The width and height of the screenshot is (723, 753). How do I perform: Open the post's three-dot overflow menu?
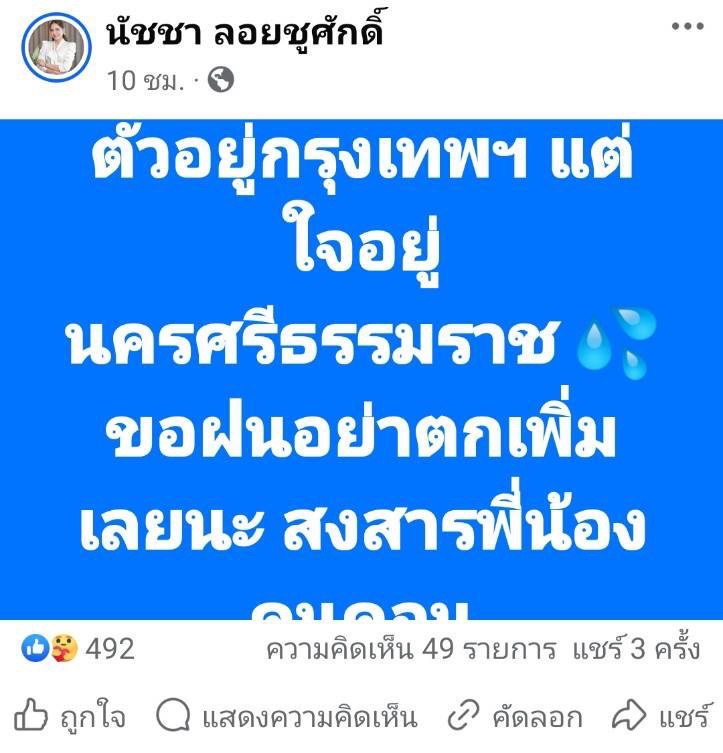[686, 26]
